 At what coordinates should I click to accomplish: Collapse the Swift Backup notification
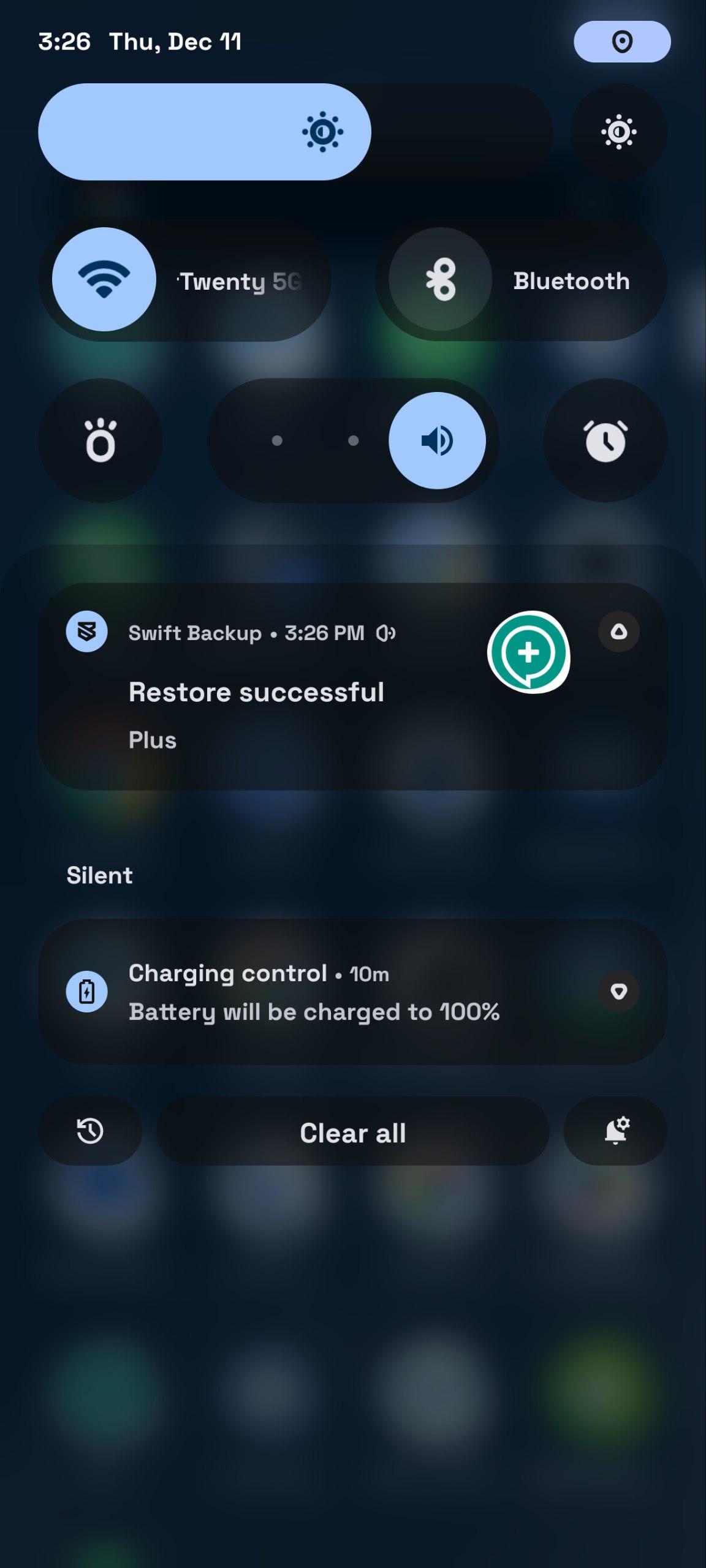coord(618,631)
